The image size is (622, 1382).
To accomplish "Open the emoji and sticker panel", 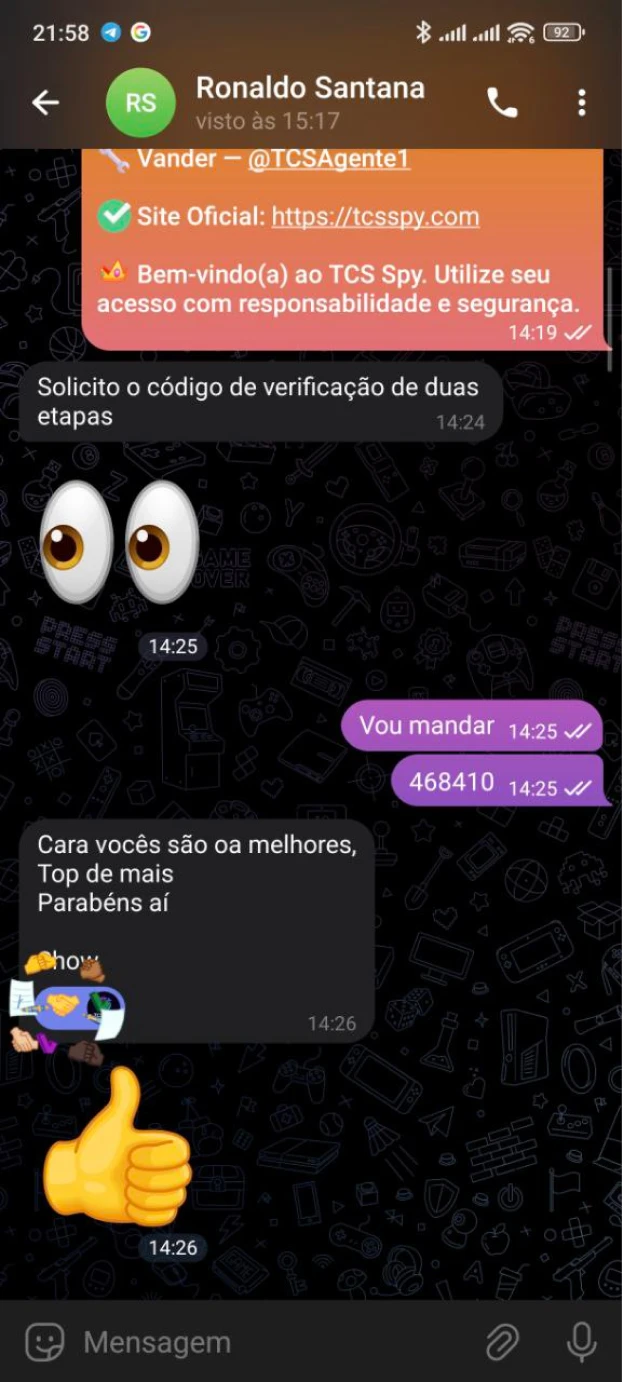I will 44,1342.
